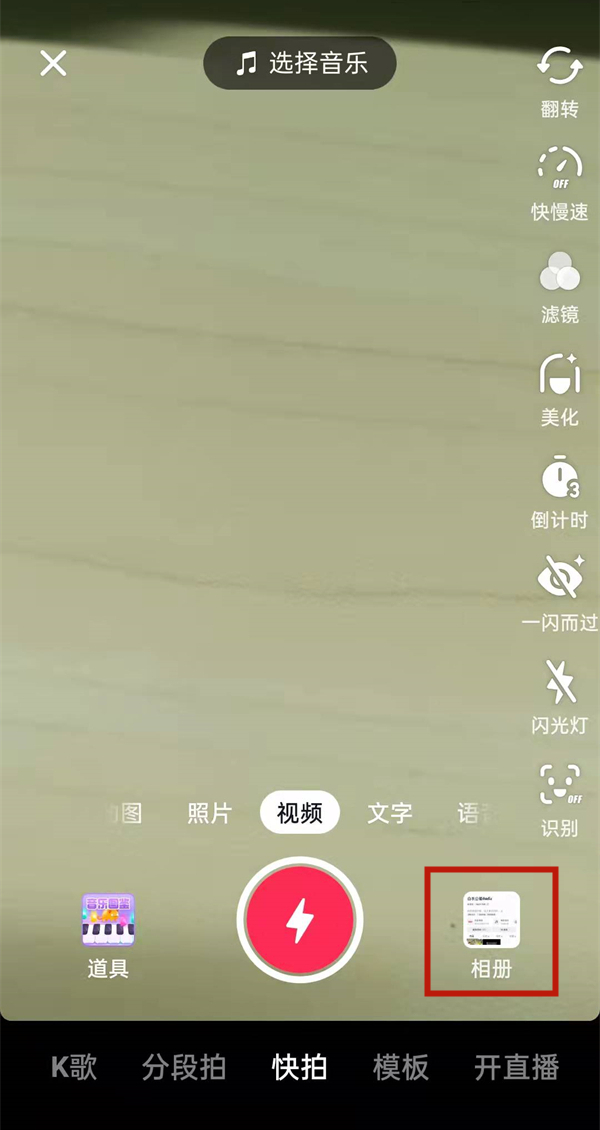Viewport: 600px width, 1130px height.
Task: Switch to 文字 text mode
Action: pyautogui.click(x=390, y=813)
